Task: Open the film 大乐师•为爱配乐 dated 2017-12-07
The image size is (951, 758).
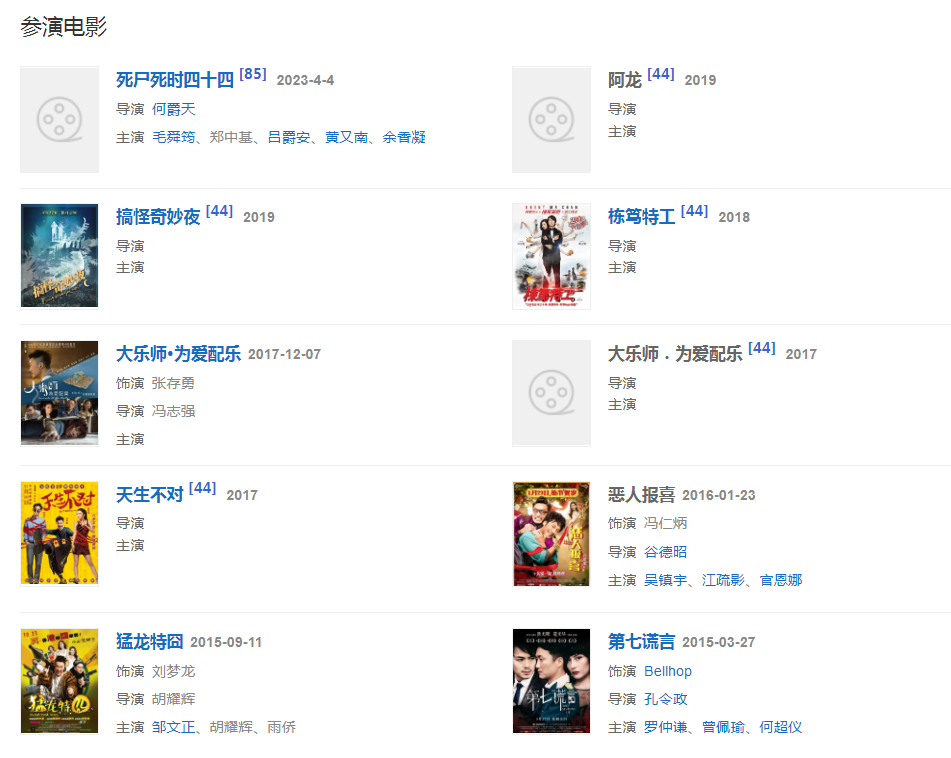Action: [178, 354]
